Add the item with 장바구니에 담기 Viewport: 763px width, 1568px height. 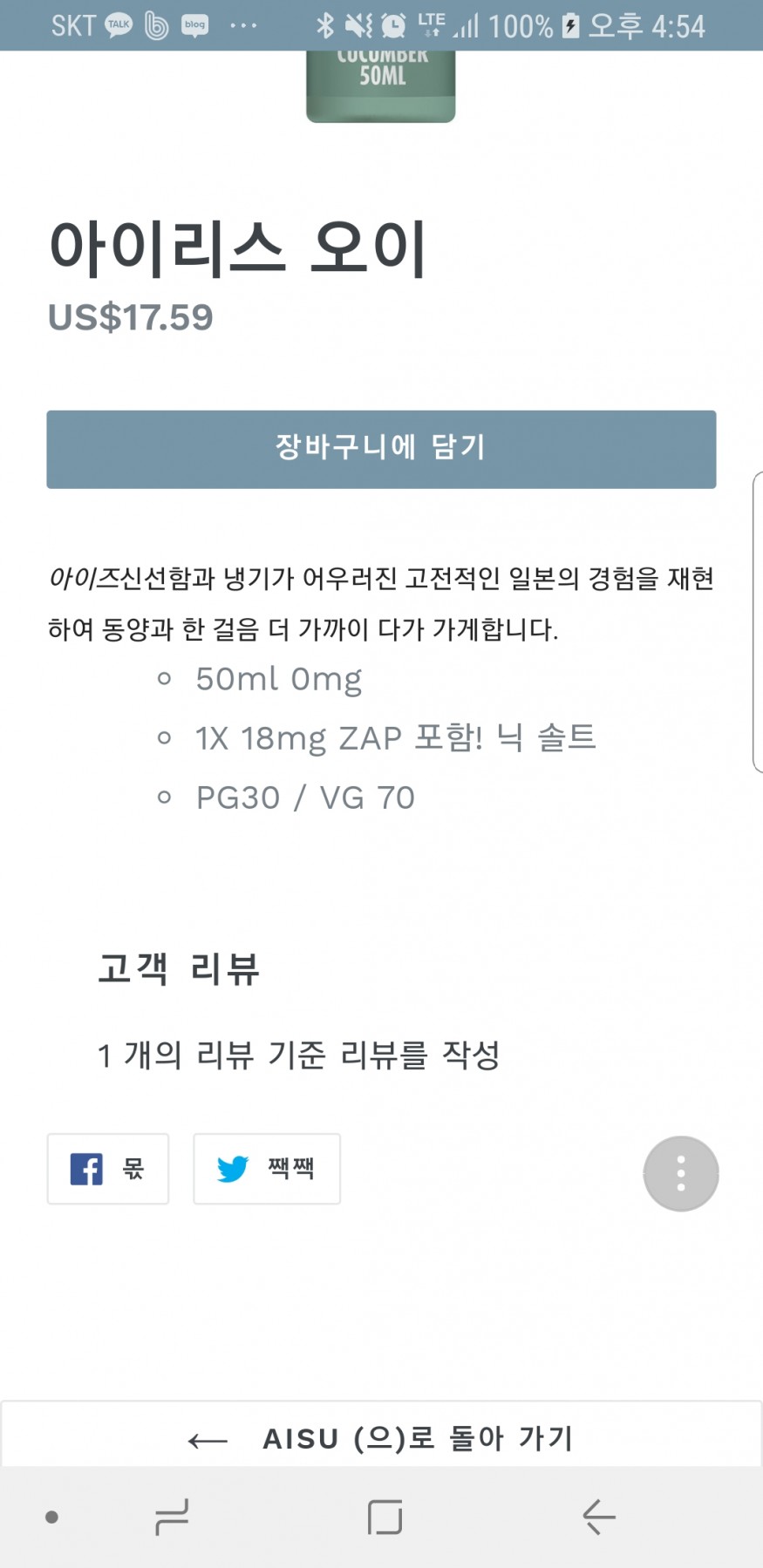point(381,449)
